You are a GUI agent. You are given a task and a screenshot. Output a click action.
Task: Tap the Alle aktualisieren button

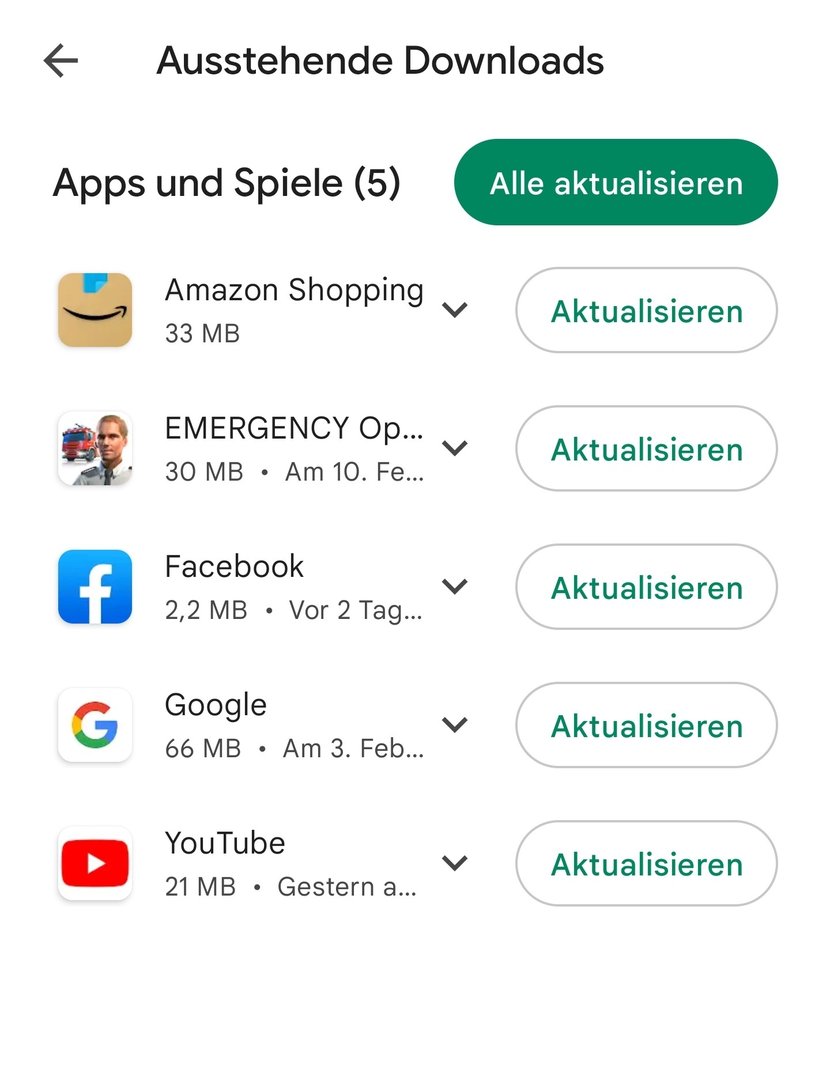coord(616,183)
